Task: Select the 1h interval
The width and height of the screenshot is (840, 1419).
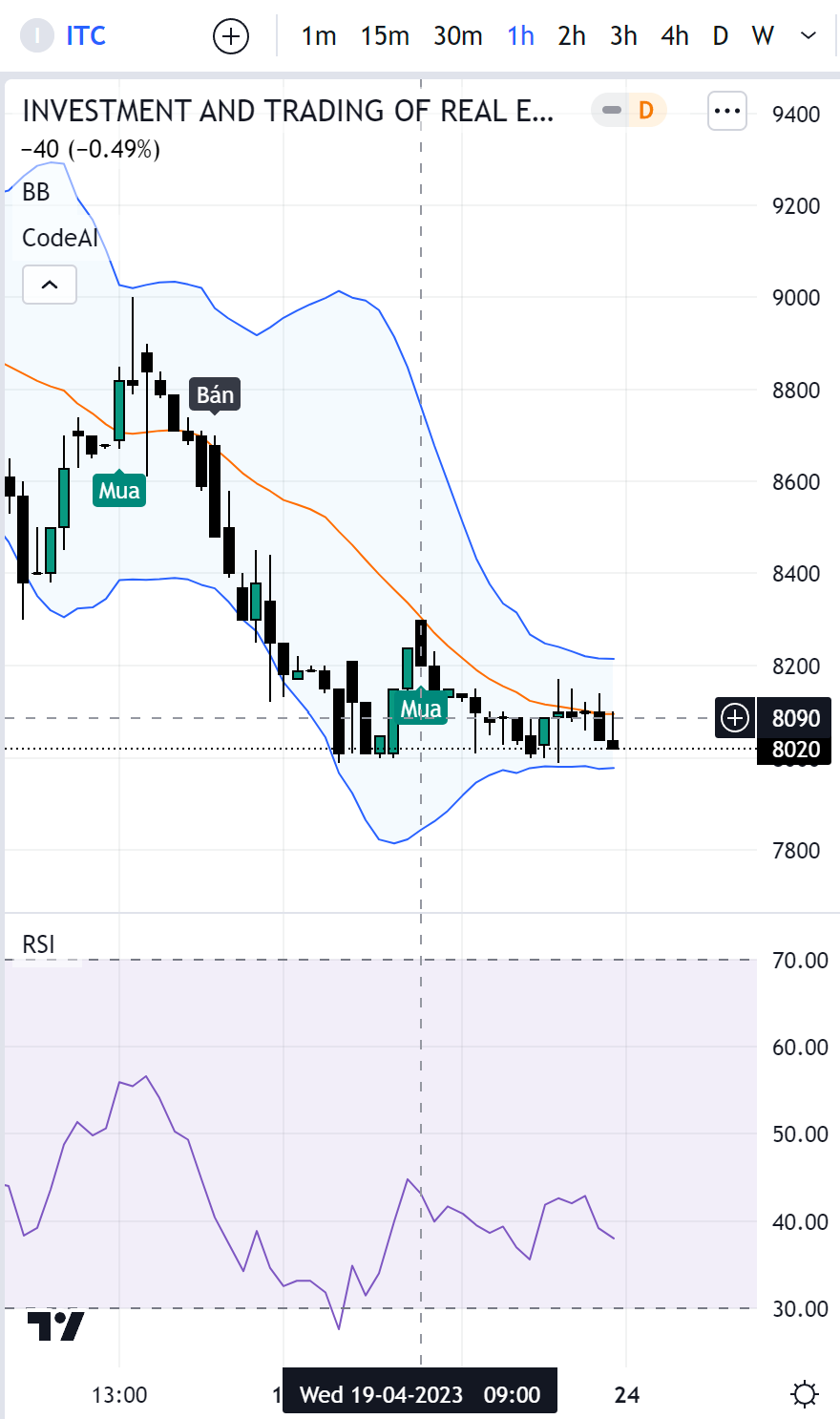Action: pos(520,36)
